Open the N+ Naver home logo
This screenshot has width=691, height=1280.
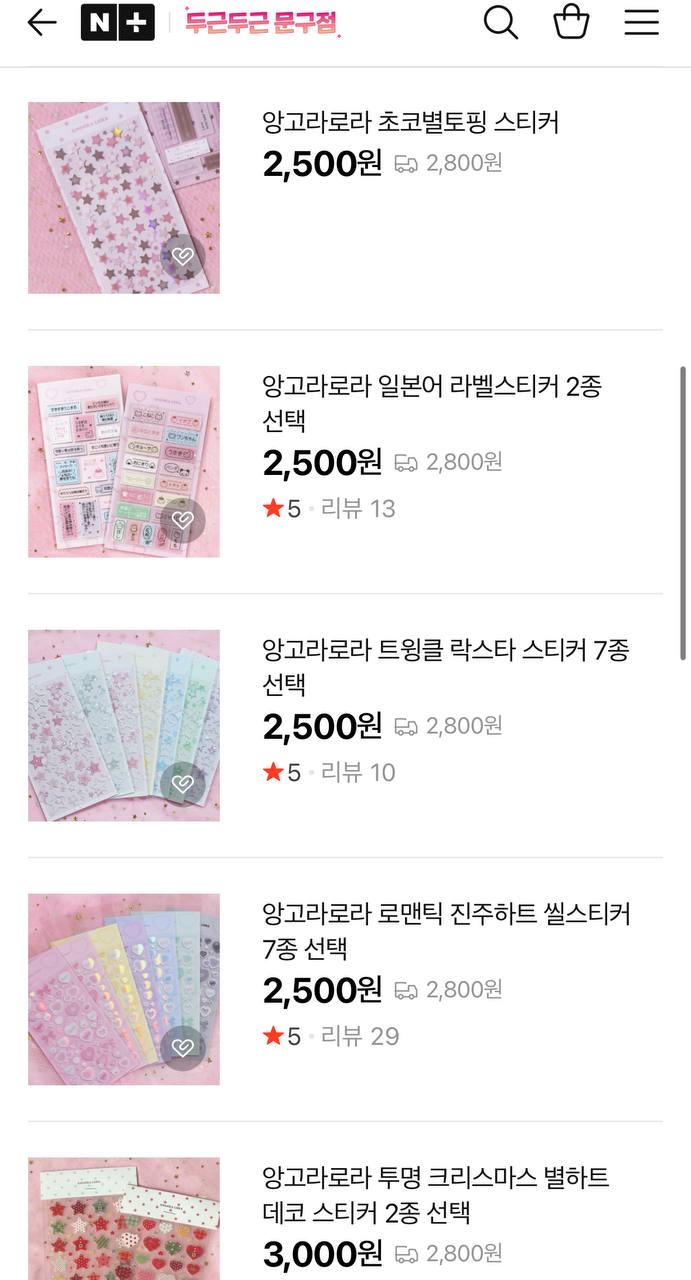117,22
